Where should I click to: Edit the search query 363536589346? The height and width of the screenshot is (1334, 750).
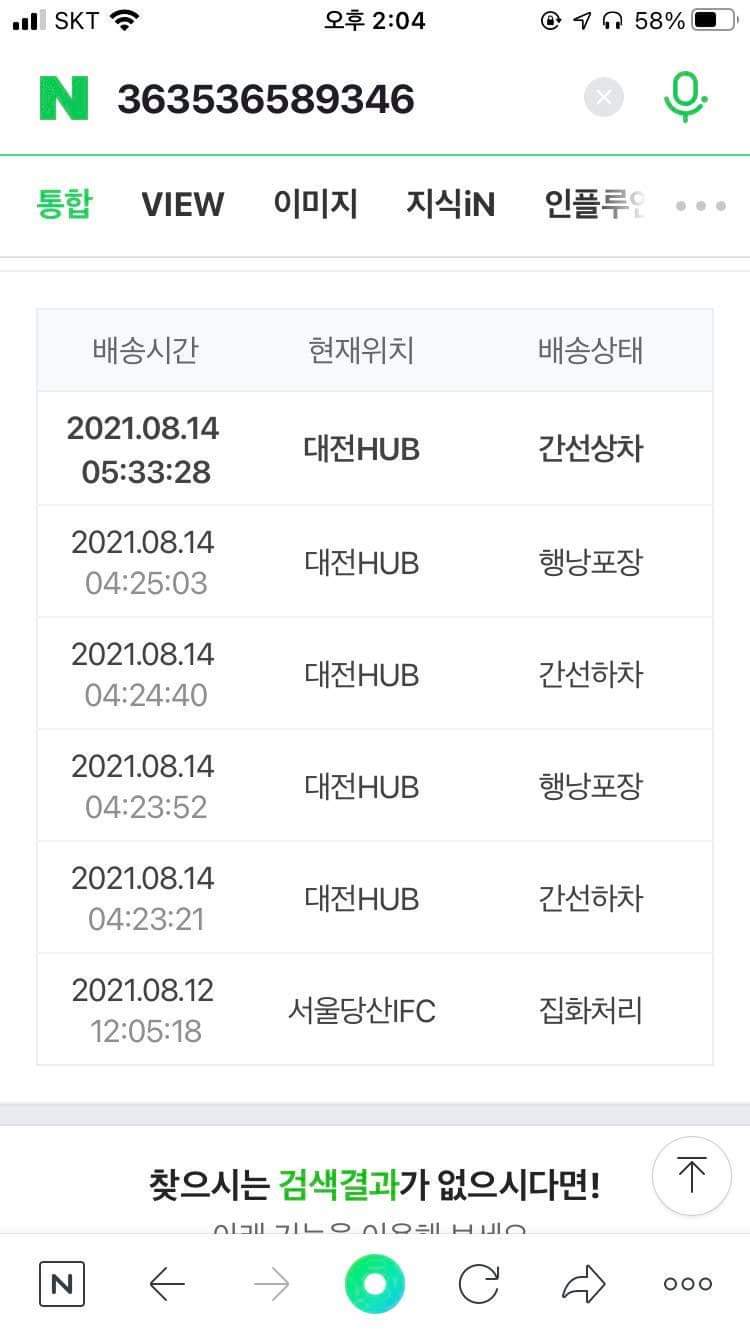pyautogui.click(x=266, y=99)
